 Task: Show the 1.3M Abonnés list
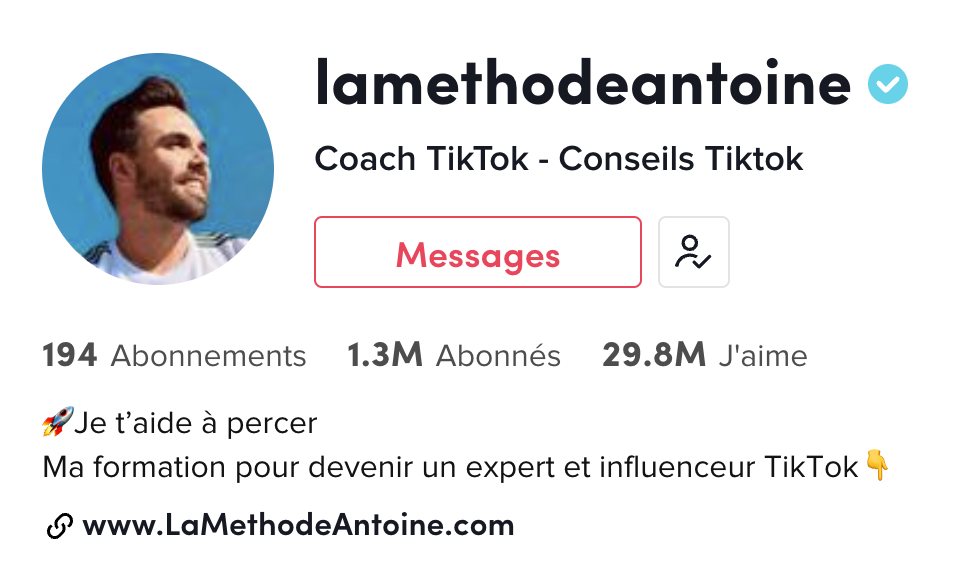point(453,355)
